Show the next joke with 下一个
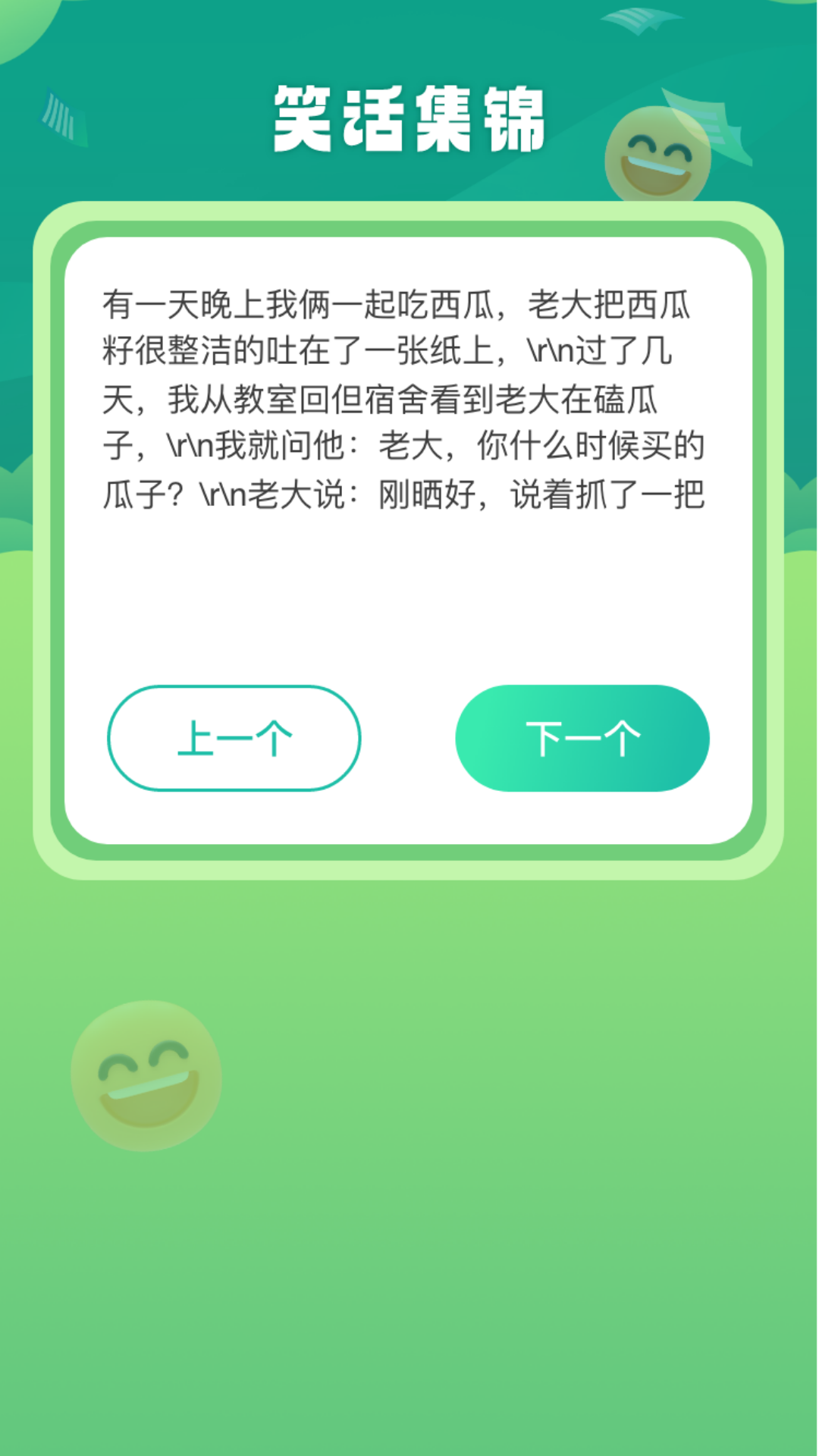Image resolution: width=819 pixels, height=1456 pixels. tap(582, 738)
